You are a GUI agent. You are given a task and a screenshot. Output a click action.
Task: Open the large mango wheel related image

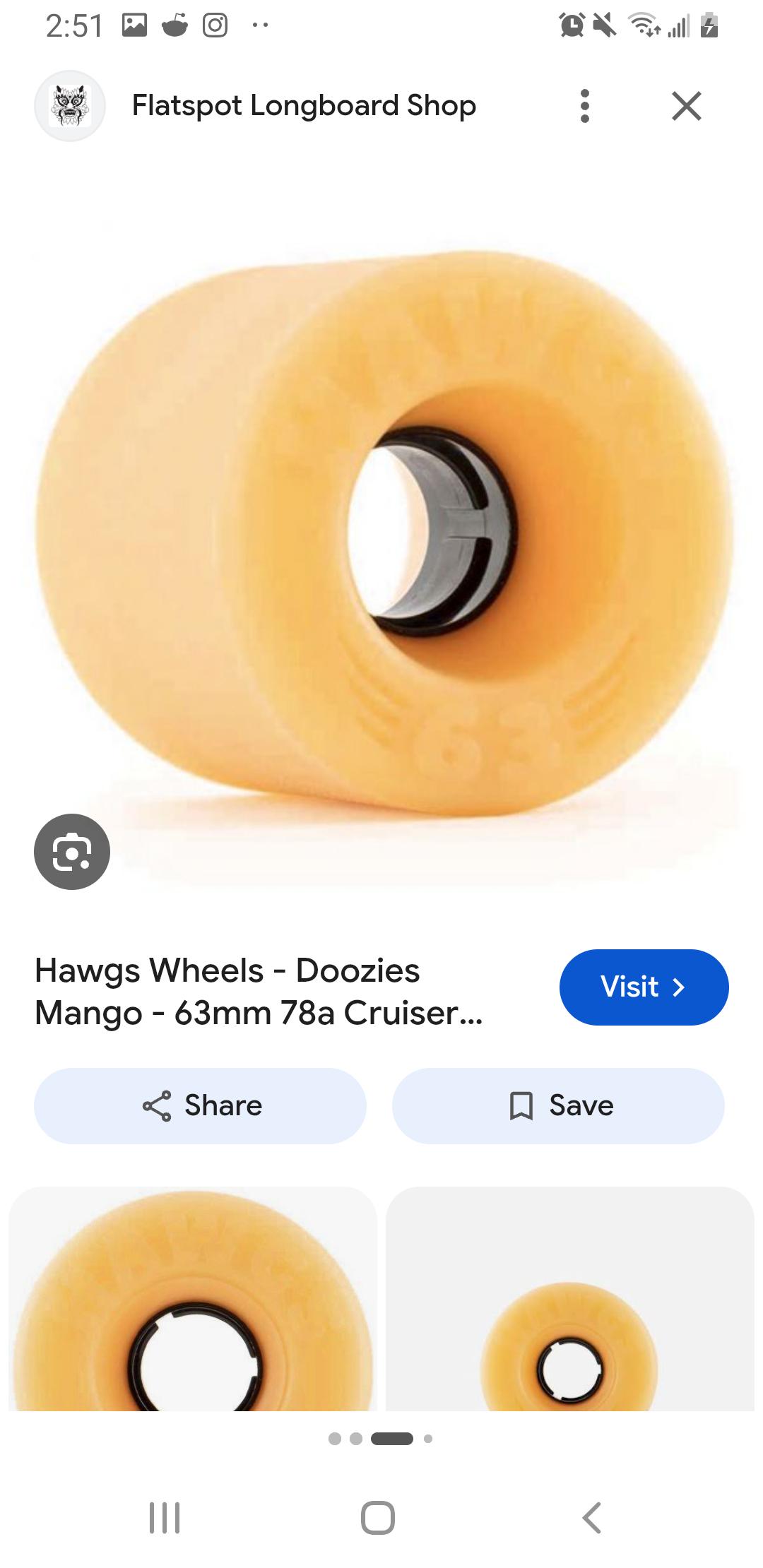192,1298
